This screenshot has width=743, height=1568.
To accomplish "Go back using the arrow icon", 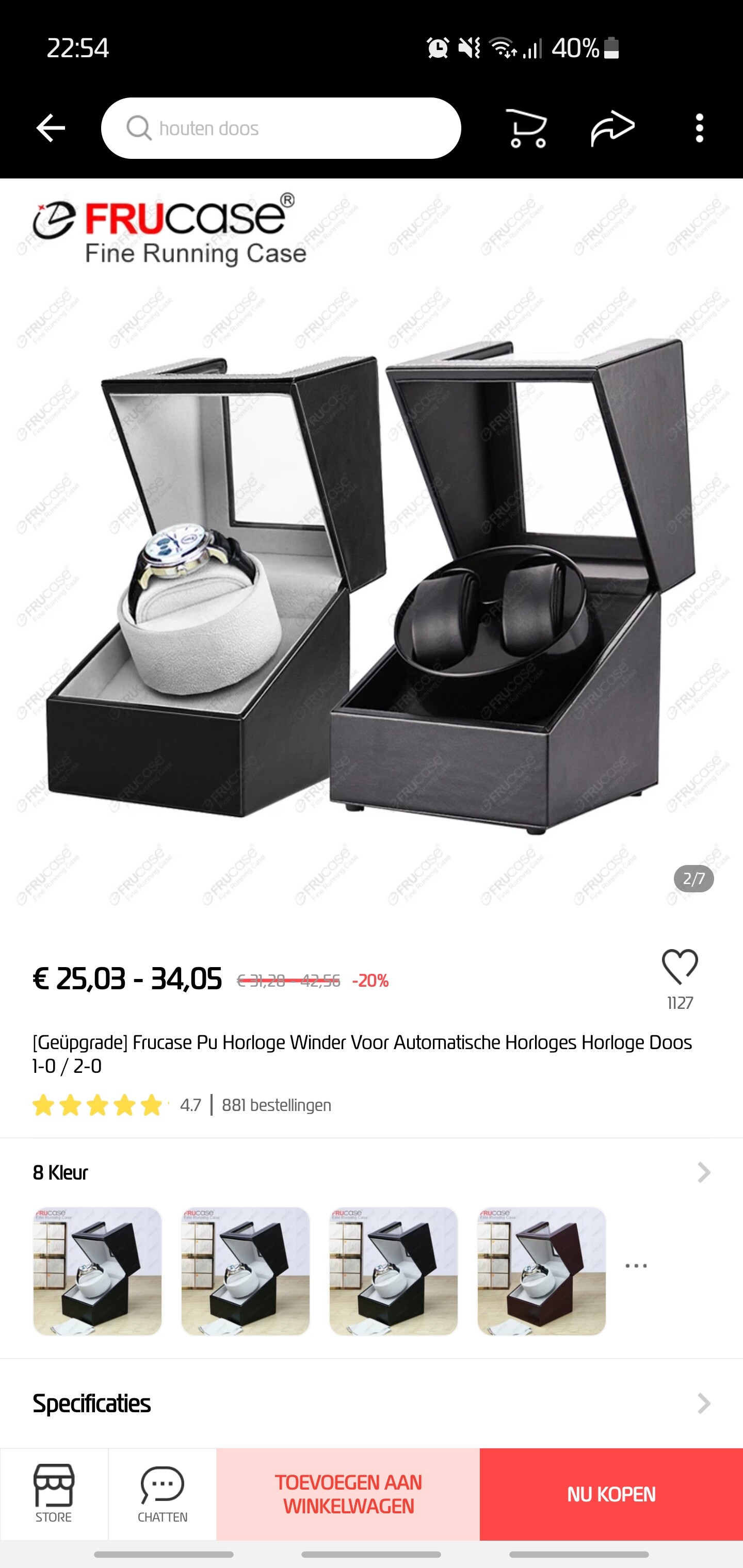I will 51,128.
